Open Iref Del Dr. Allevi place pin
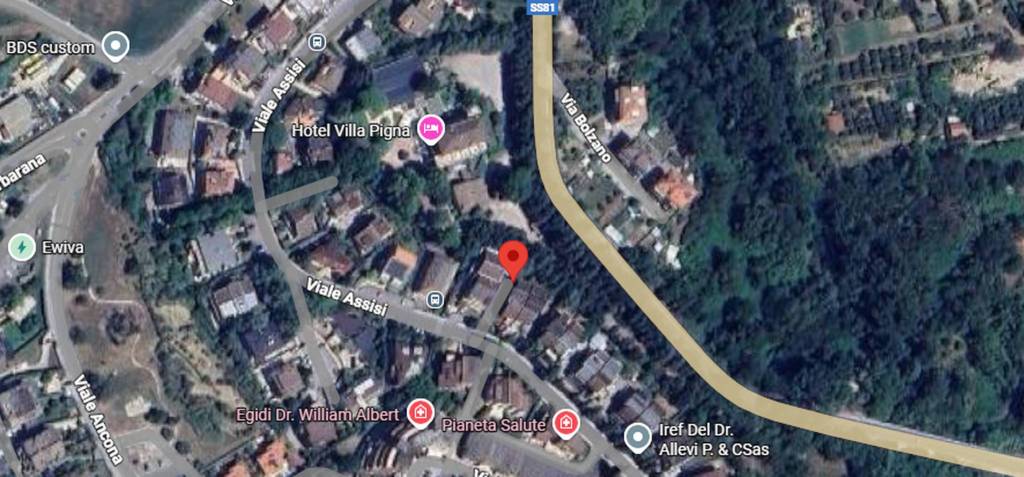Viewport: 1024px width, 477px height. (637, 437)
